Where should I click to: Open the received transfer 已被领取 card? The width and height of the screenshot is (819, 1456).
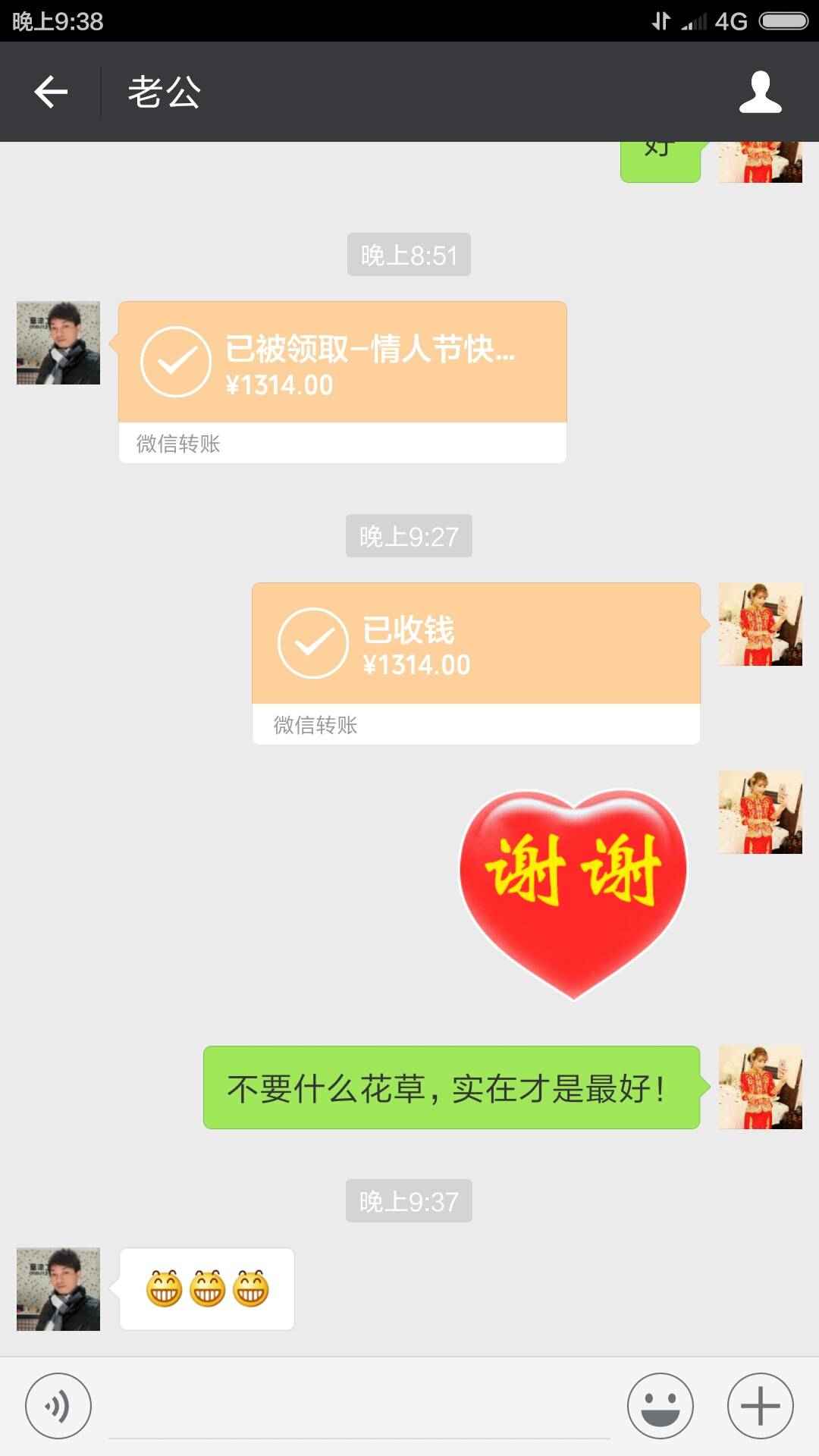(x=342, y=381)
